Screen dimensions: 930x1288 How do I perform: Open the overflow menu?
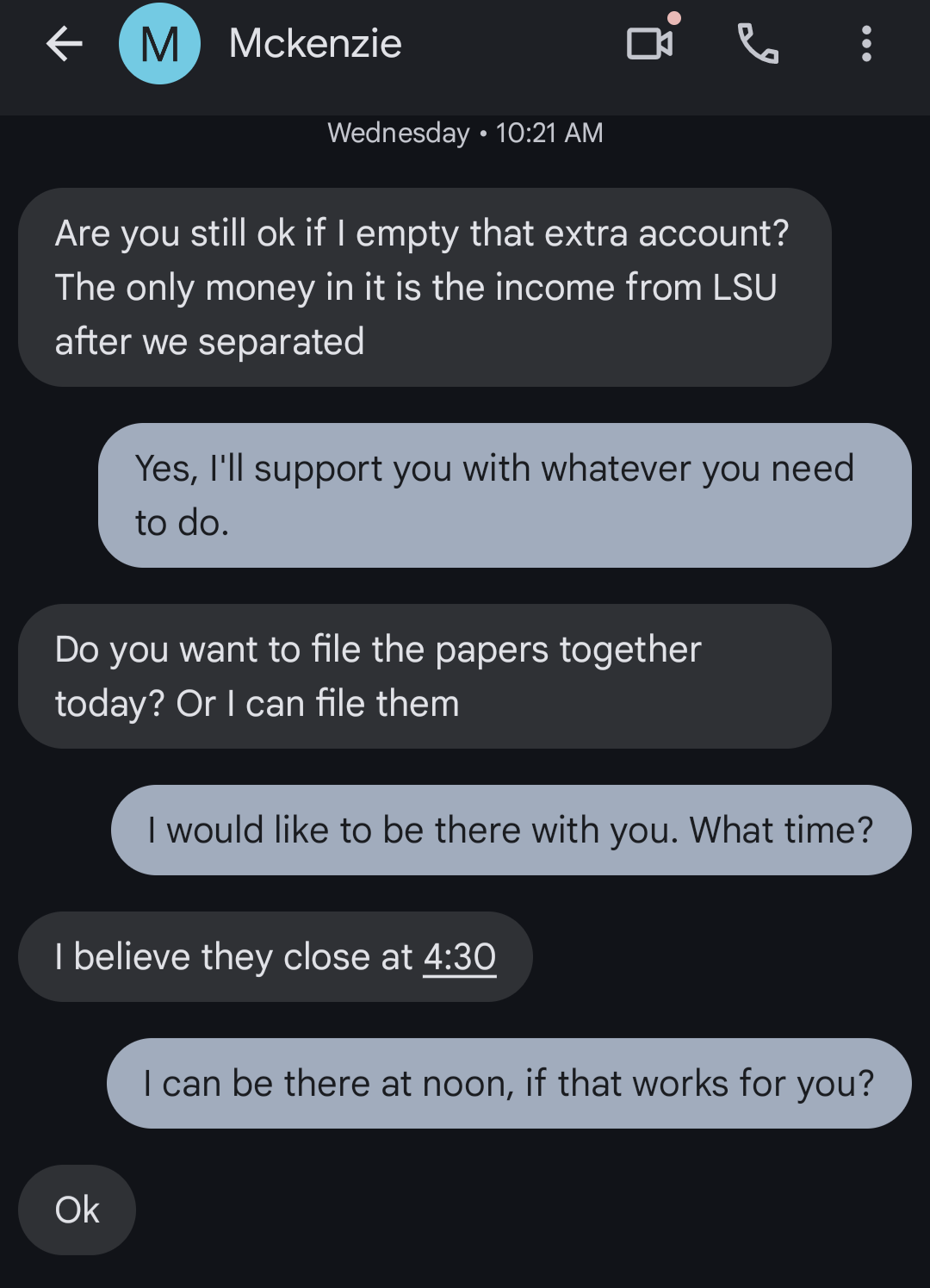(x=866, y=44)
